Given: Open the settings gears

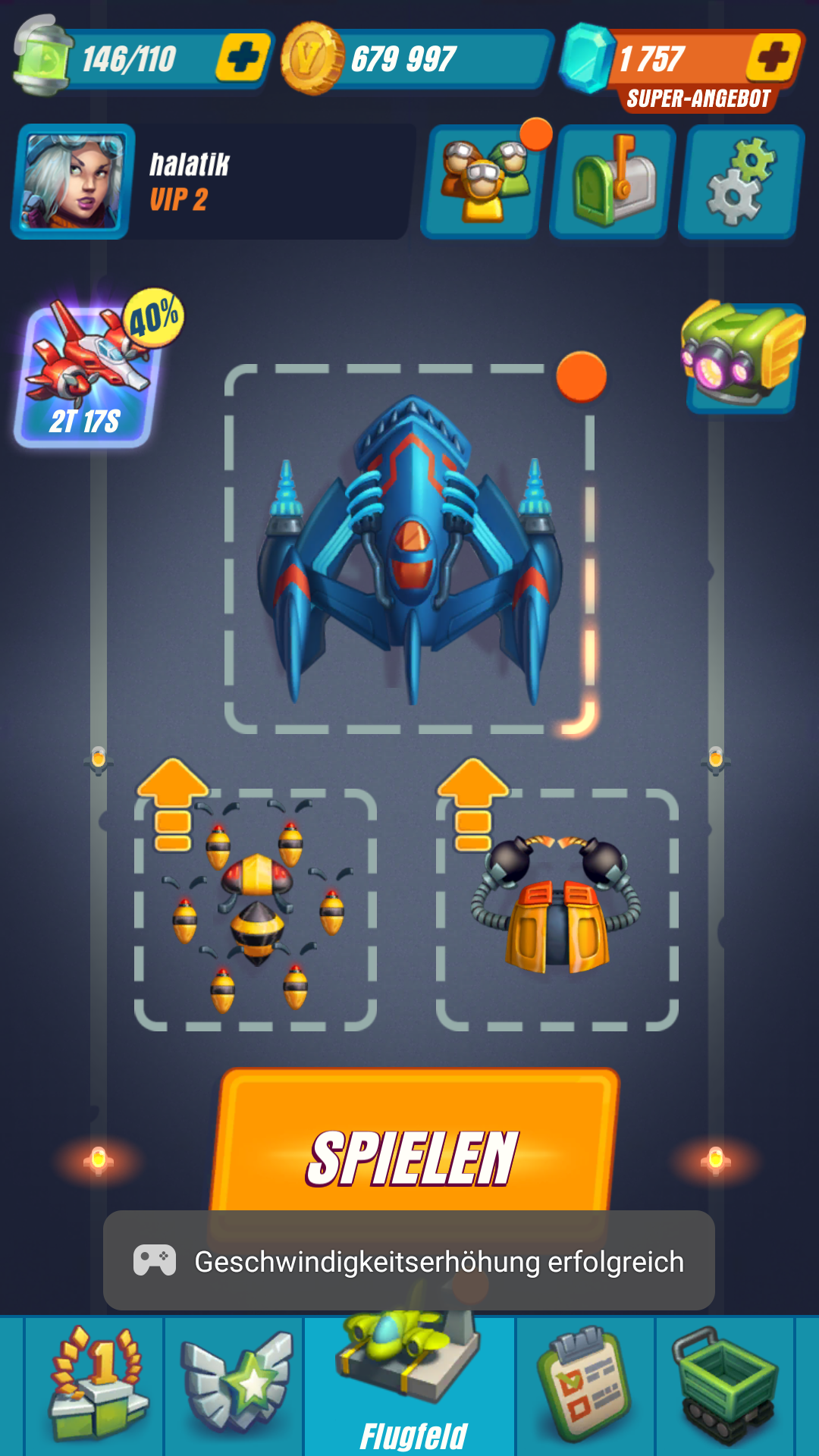Looking at the screenshot, I should tap(740, 182).
